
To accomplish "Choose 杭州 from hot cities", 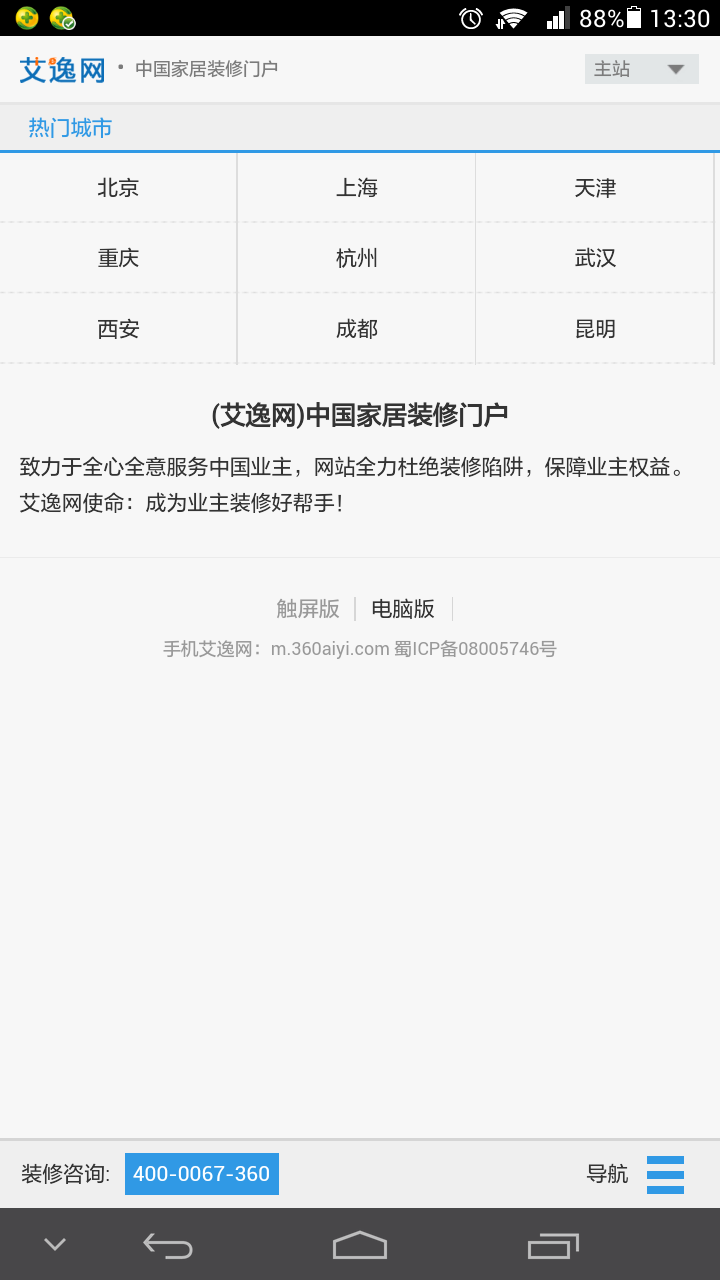I will click(x=356, y=258).
